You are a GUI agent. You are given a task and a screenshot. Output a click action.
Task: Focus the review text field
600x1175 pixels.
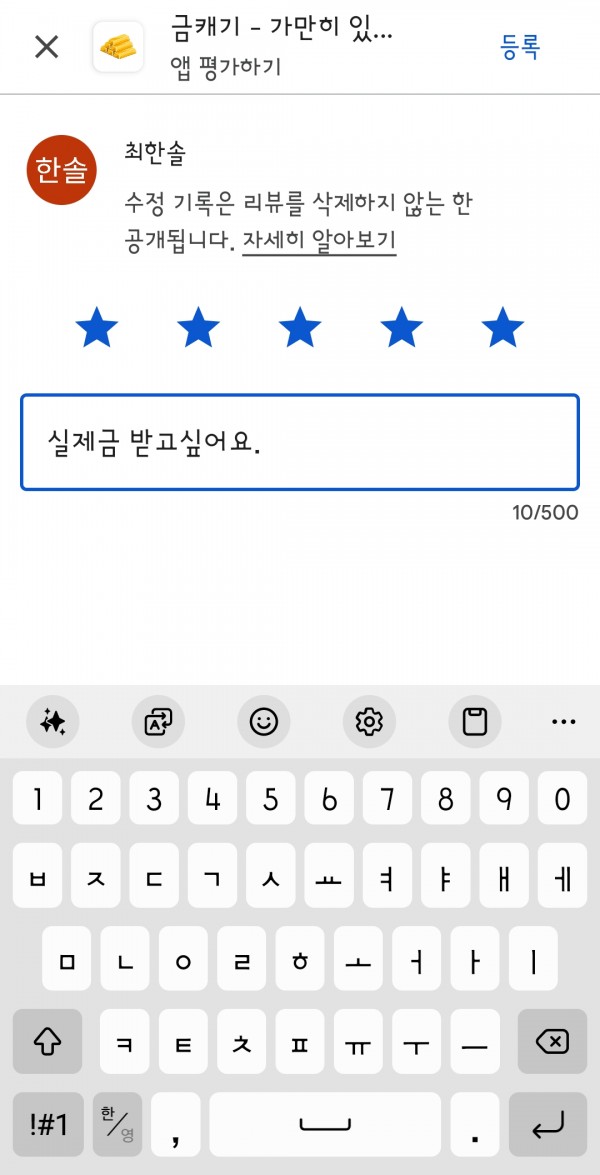(300, 443)
